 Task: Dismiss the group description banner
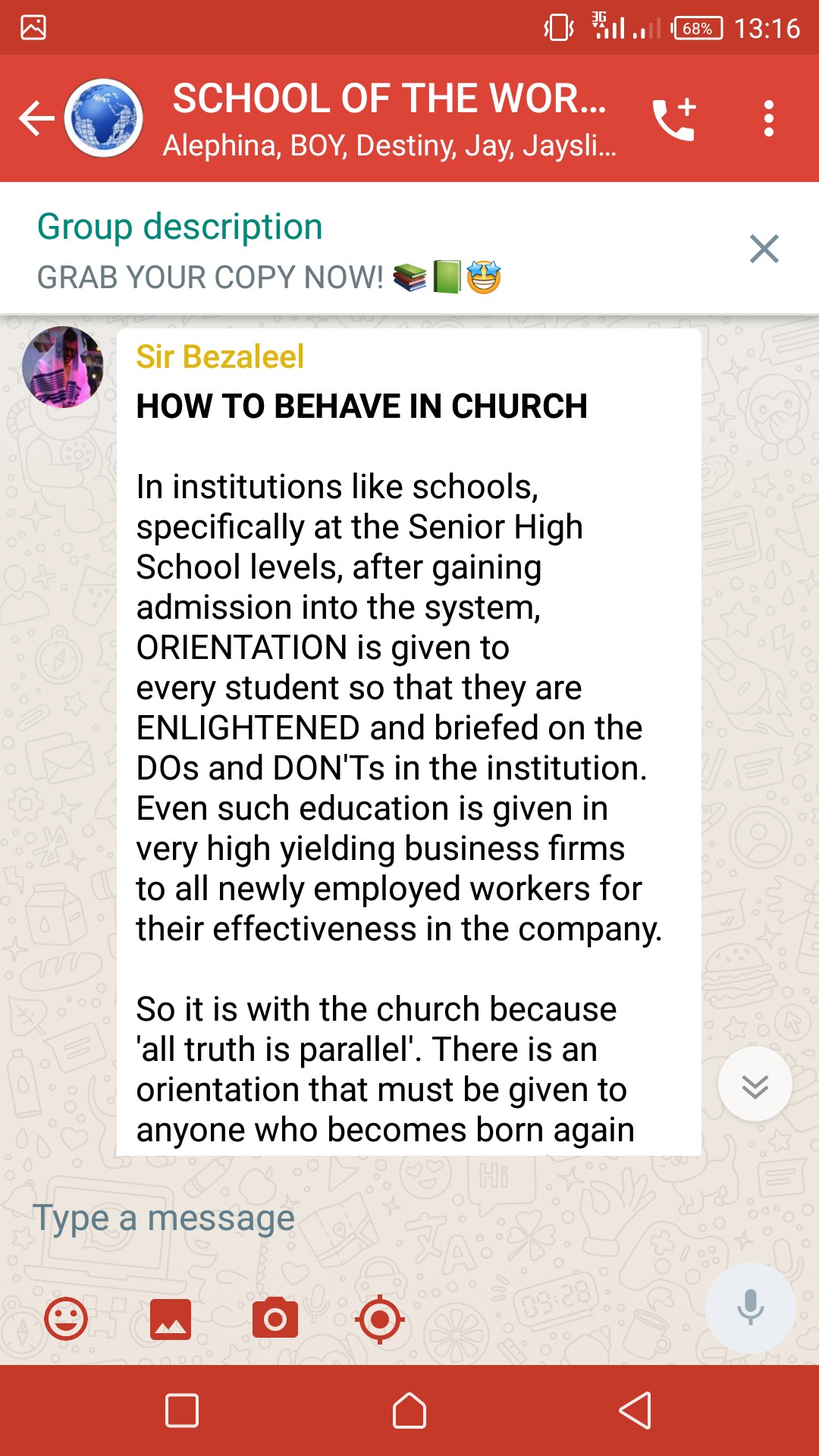[764, 249]
